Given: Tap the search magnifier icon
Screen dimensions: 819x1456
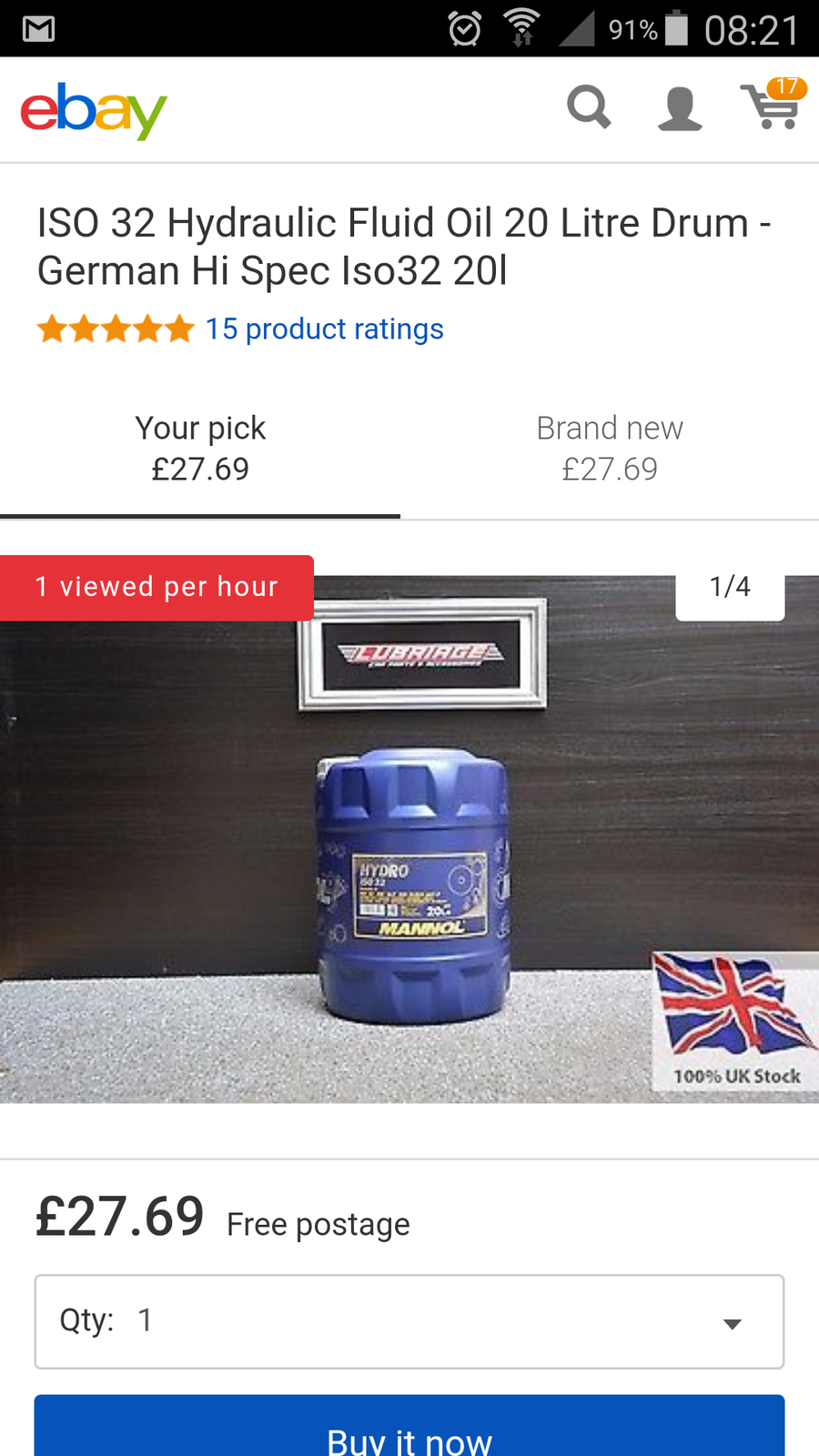Looking at the screenshot, I should tap(589, 107).
